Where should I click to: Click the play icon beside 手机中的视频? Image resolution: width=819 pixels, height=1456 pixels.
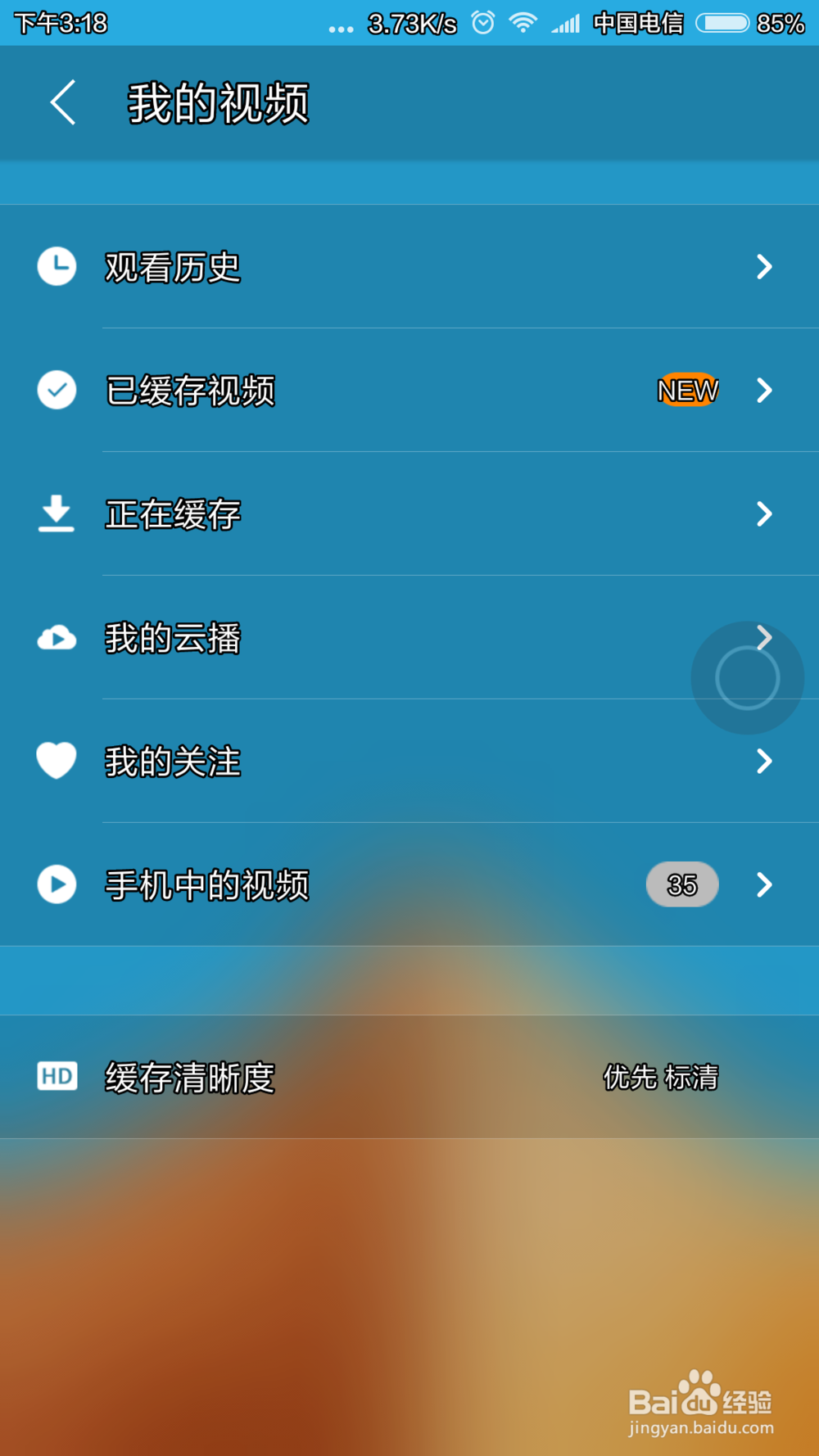click(x=55, y=884)
